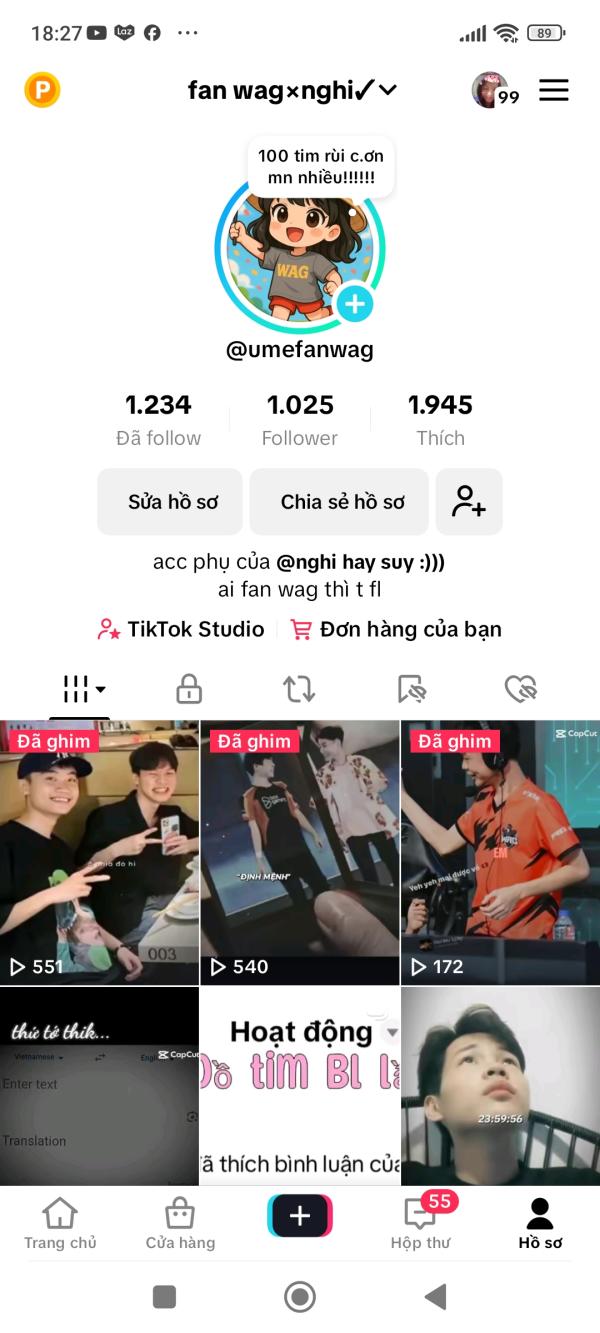Switch to the hidden liked videos tab
600x1333 pixels.
(521, 688)
